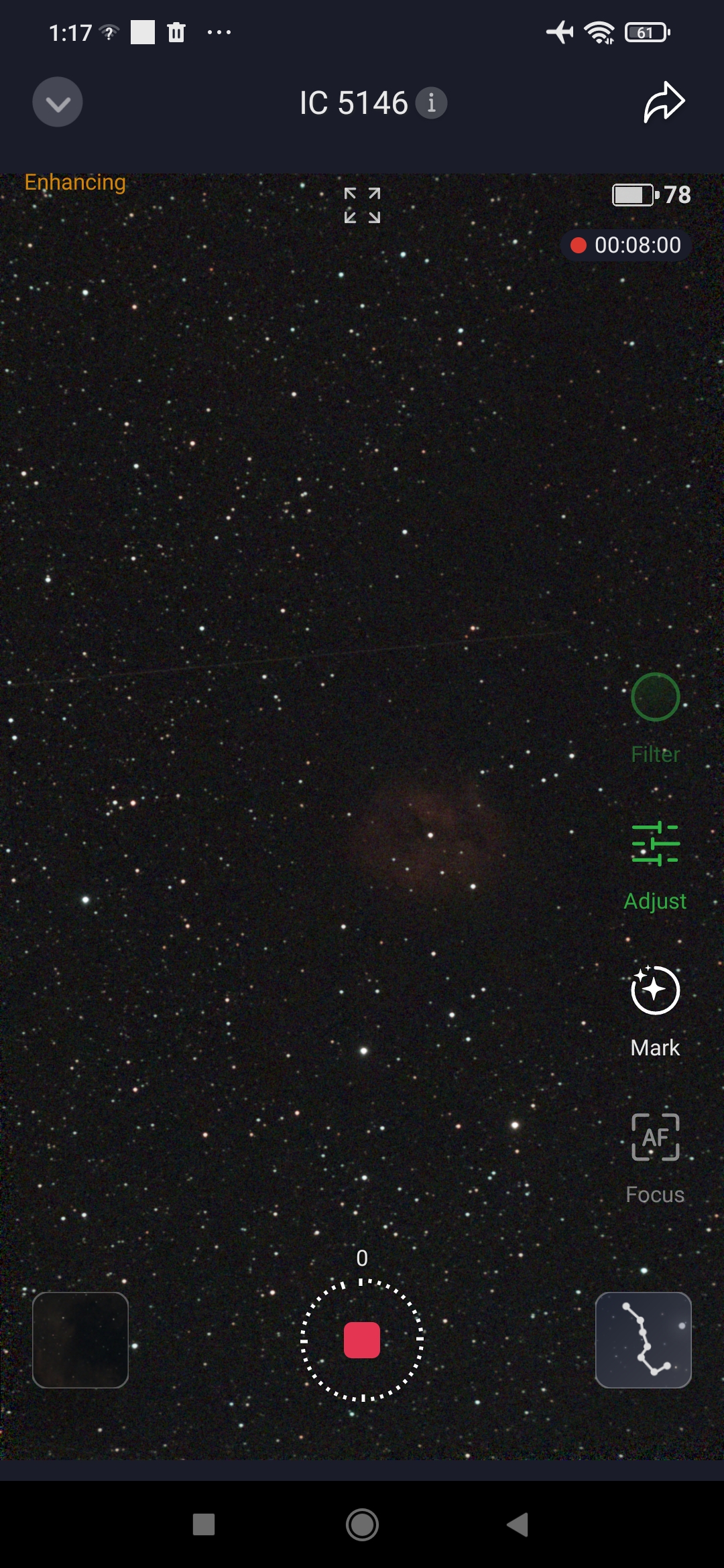
Task: Open info about IC 5146
Action: (431, 103)
